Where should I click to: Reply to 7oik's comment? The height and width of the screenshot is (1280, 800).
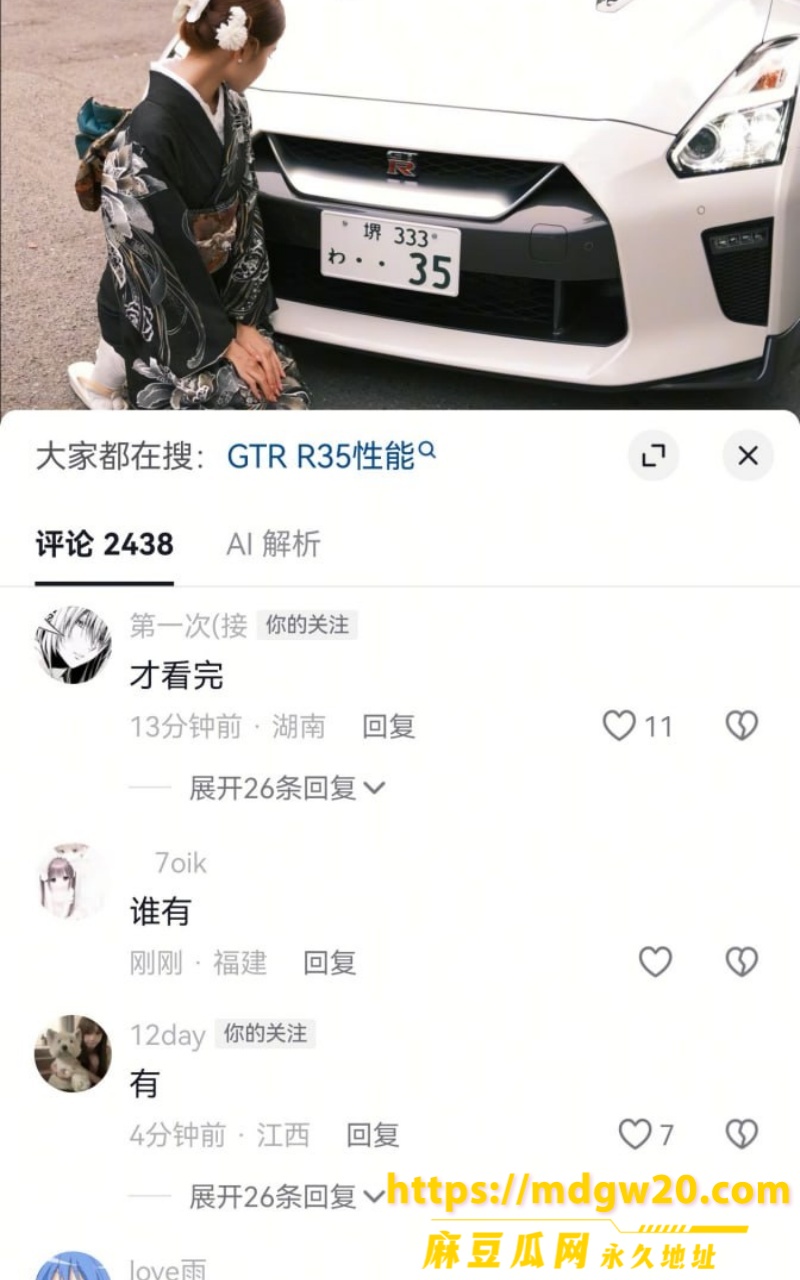tap(330, 963)
